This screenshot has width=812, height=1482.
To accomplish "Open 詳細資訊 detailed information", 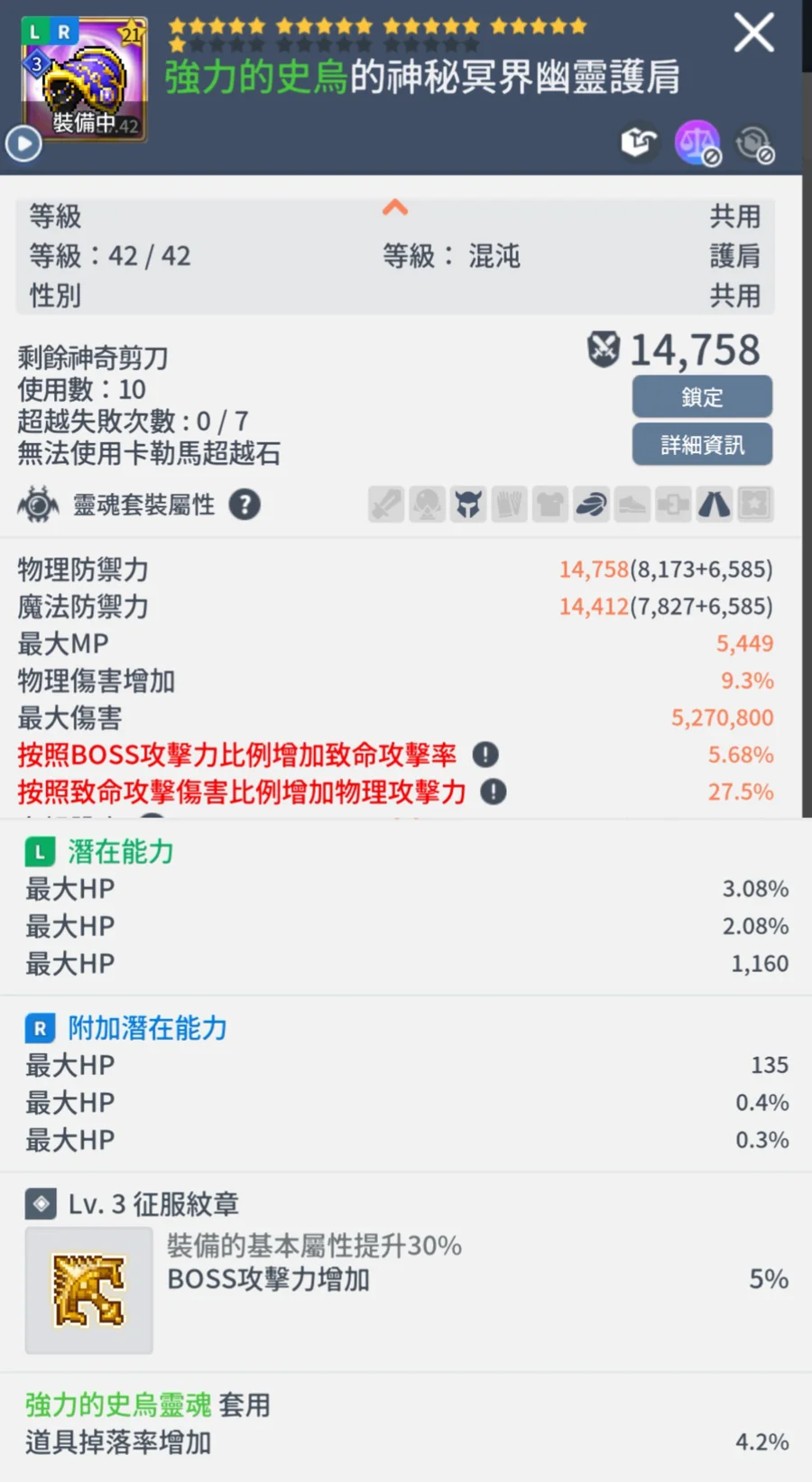I will (702, 444).
